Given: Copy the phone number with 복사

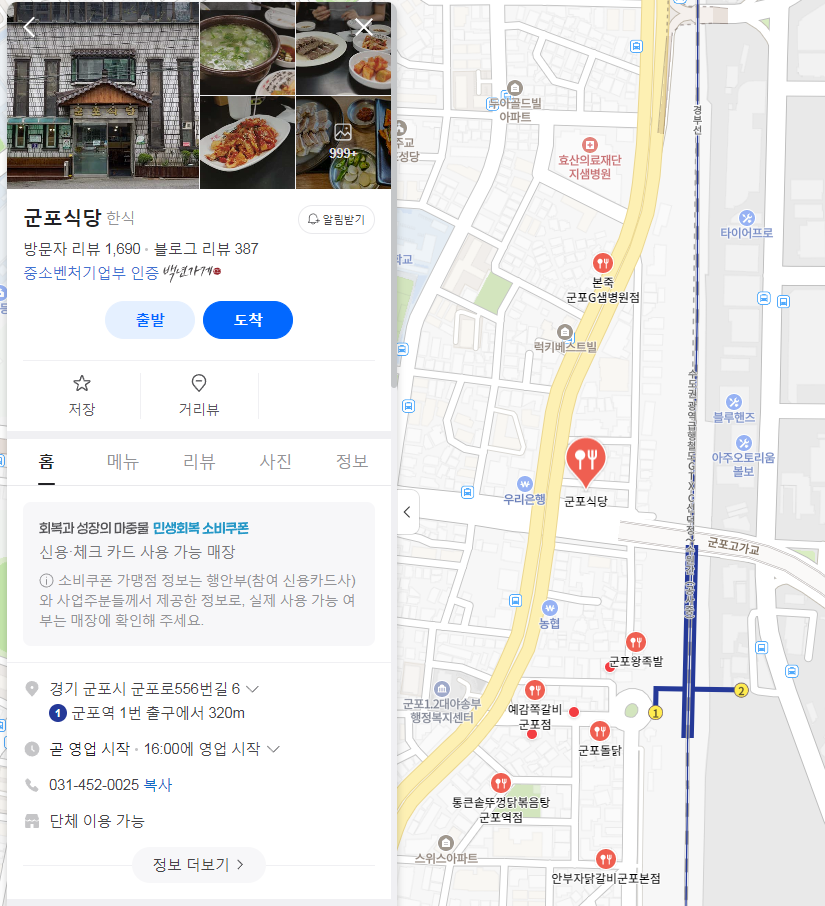Looking at the screenshot, I should (x=157, y=785).
